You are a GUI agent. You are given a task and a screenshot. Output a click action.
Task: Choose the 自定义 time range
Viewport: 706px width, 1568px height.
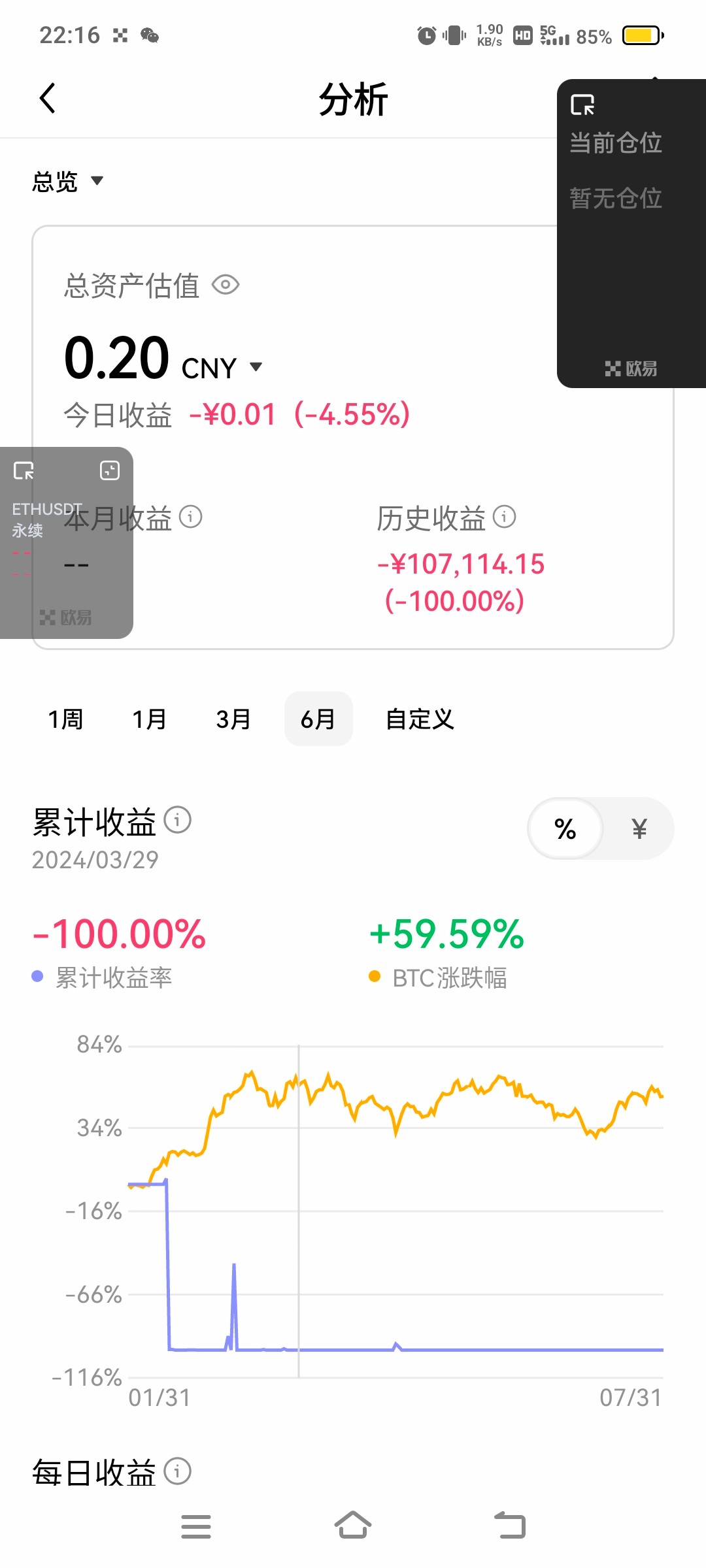420,719
